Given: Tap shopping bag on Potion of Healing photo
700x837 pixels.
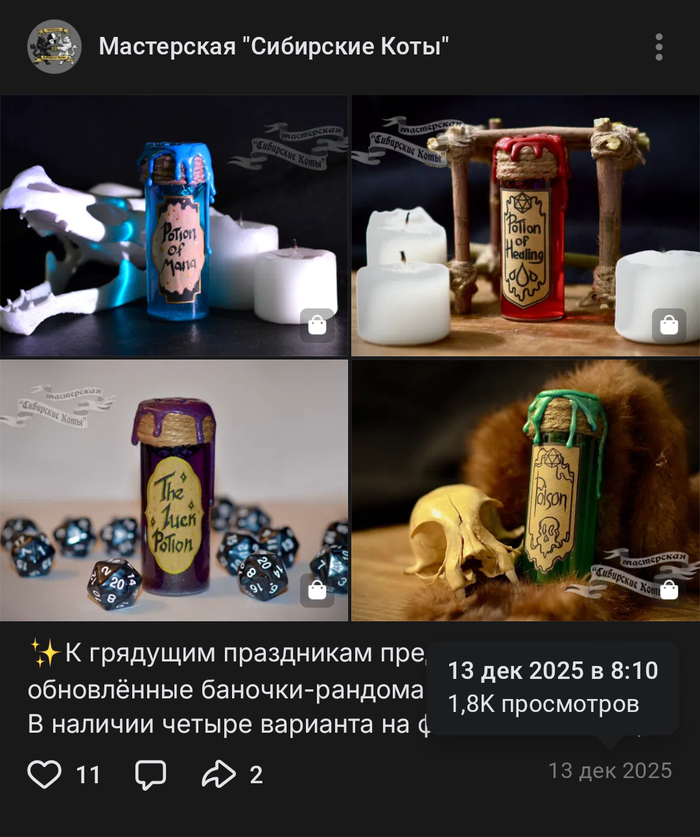Looking at the screenshot, I should 668,325.
